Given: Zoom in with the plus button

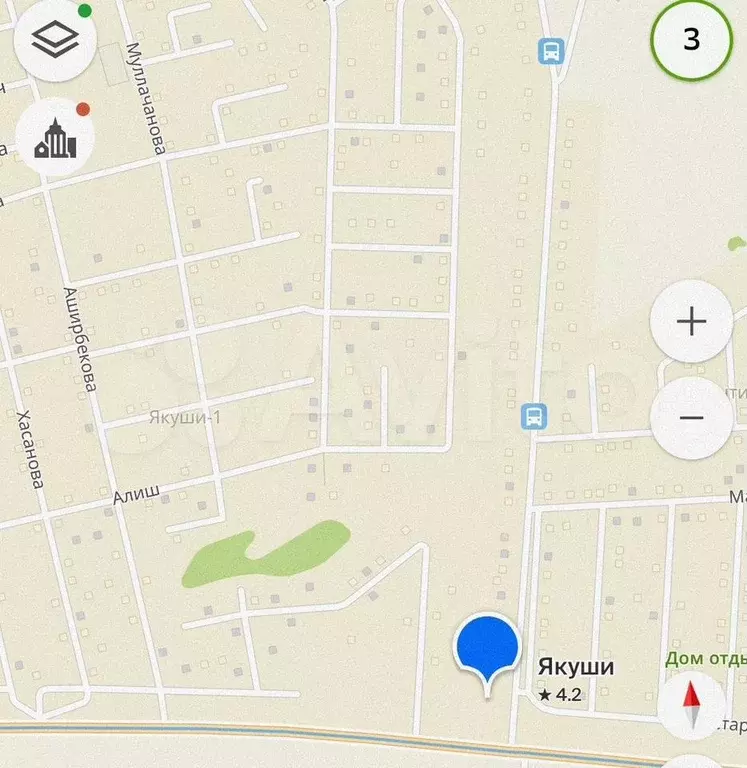Looking at the screenshot, I should pyautogui.click(x=691, y=321).
